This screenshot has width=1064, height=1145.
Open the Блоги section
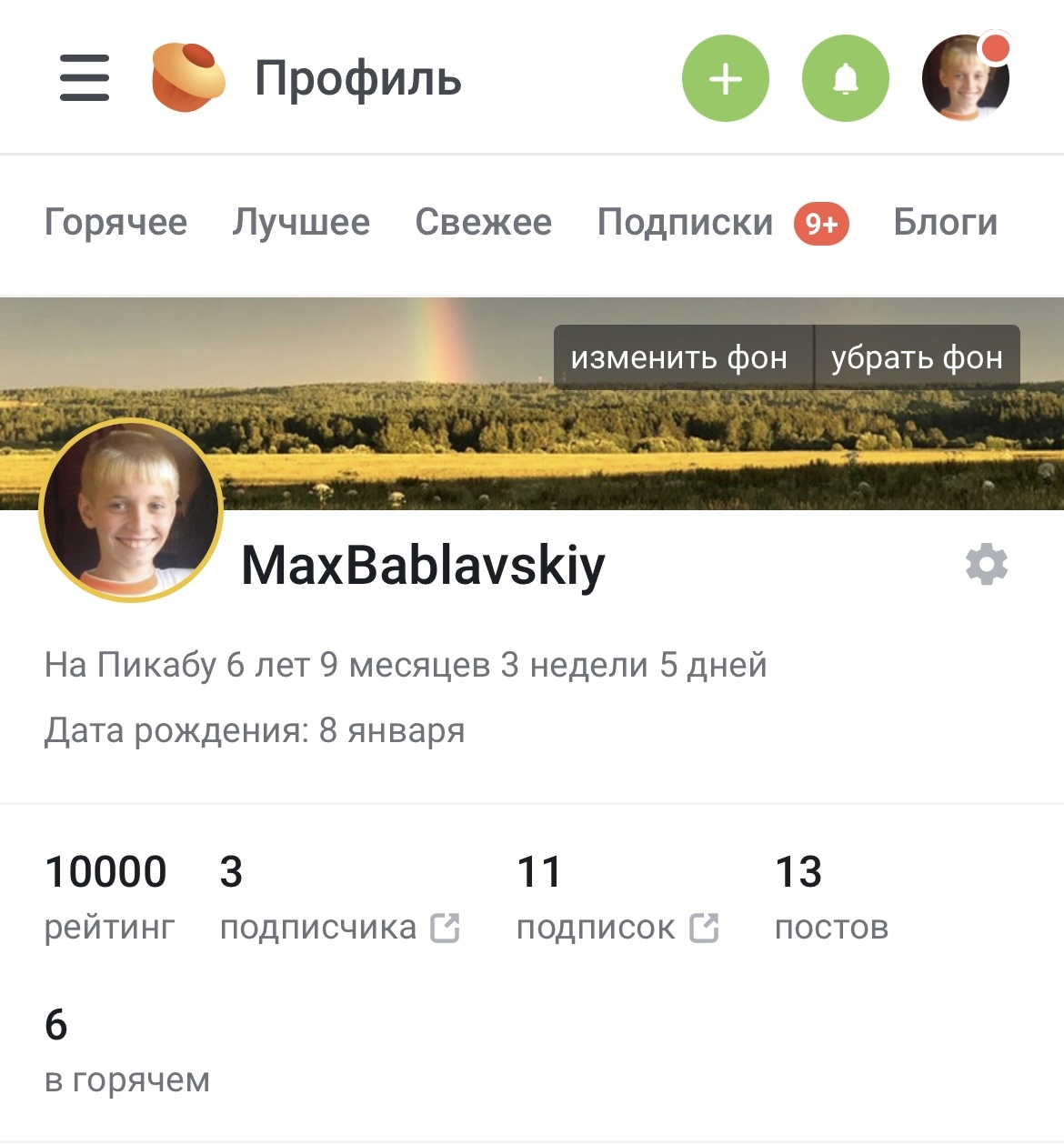(x=945, y=222)
